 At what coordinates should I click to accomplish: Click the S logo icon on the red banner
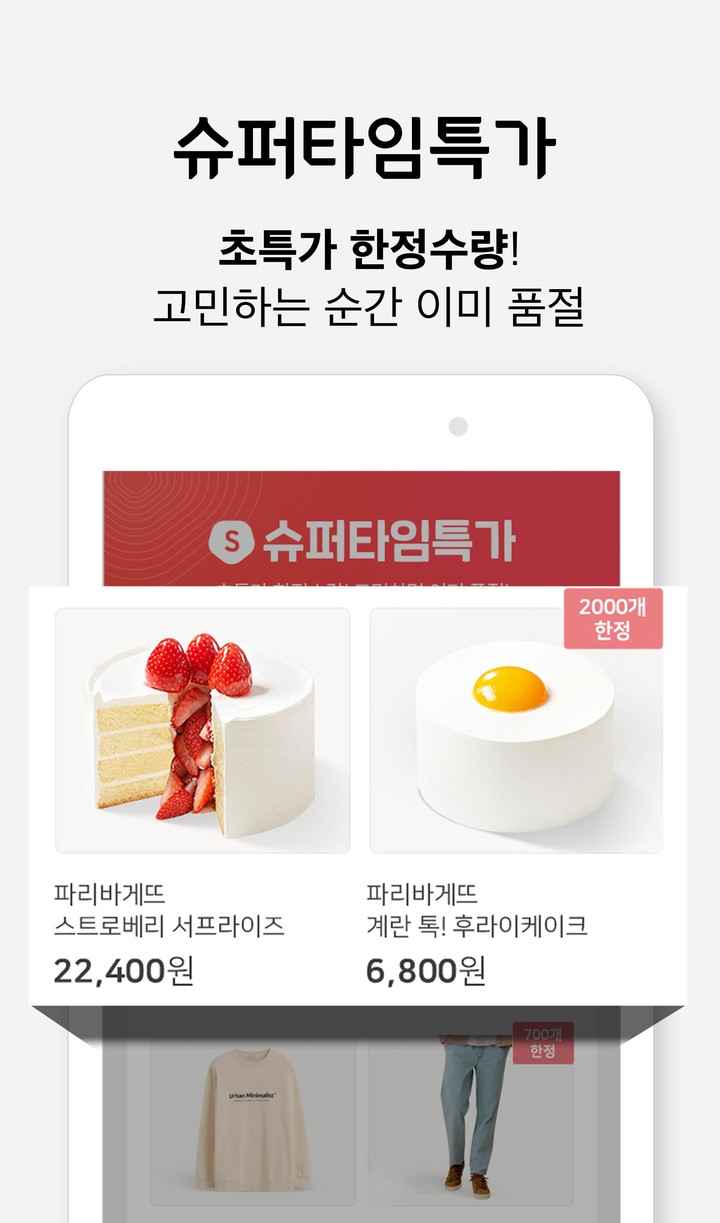click(x=232, y=540)
